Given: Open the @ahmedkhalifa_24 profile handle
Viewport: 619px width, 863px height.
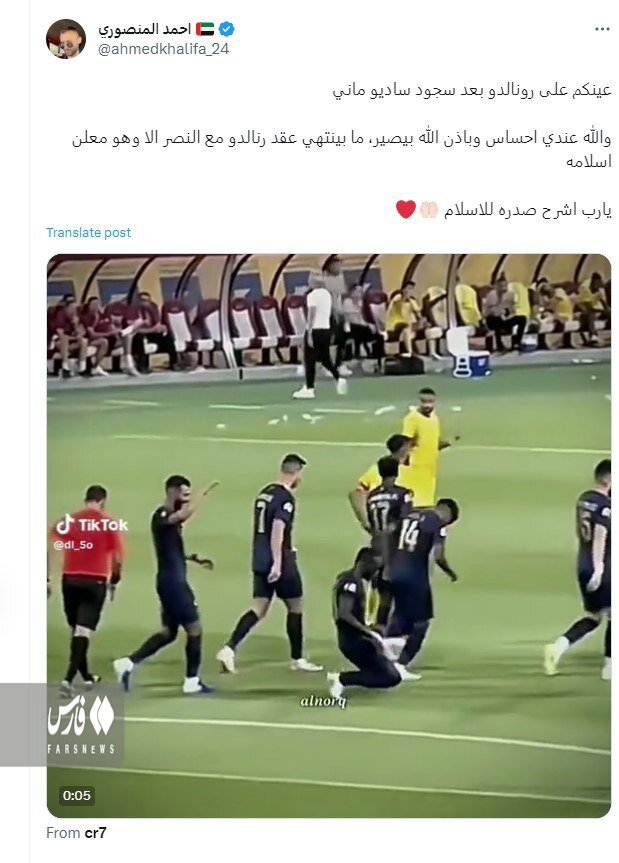Looking at the screenshot, I should click(164, 49).
